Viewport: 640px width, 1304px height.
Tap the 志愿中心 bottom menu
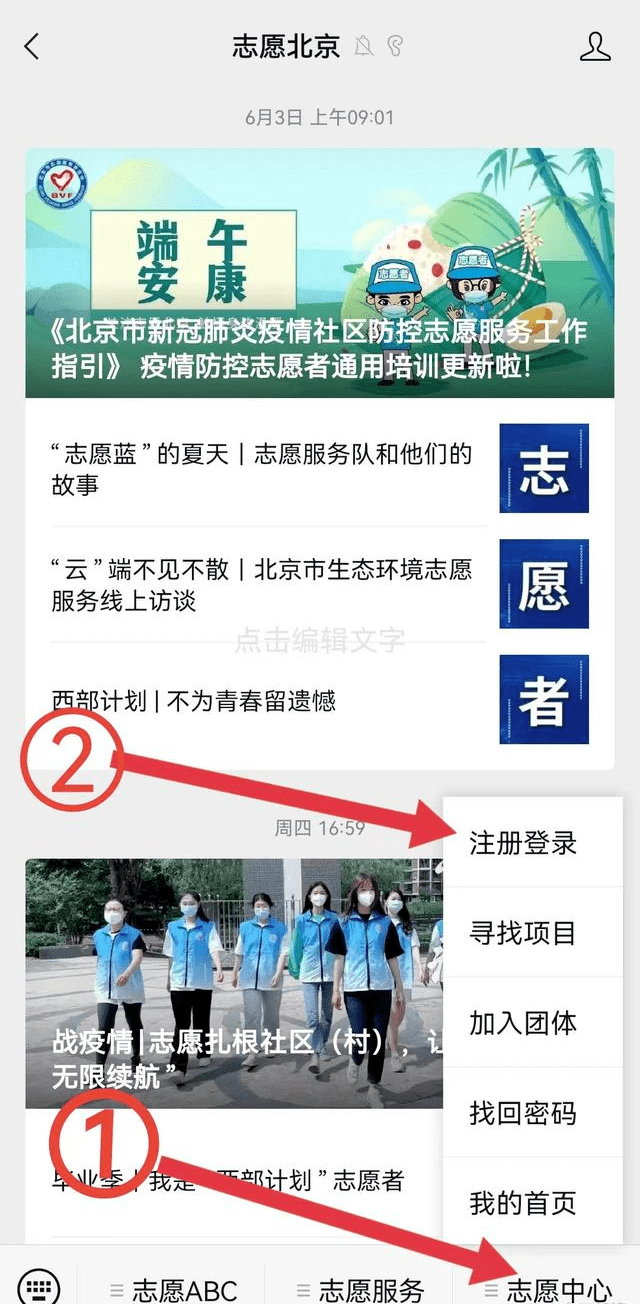click(x=548, y=1290)
